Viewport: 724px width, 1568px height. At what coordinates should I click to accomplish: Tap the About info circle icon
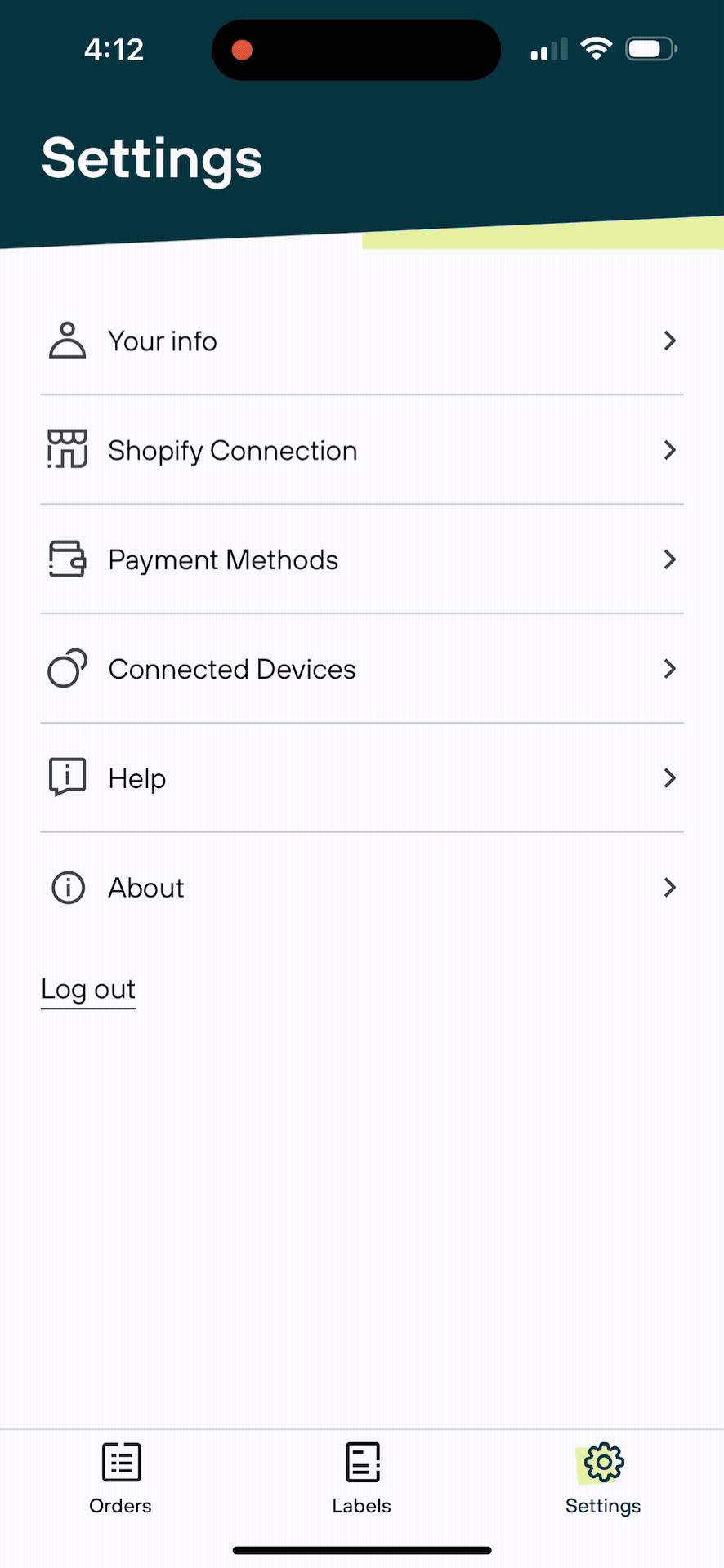[68, 887]
